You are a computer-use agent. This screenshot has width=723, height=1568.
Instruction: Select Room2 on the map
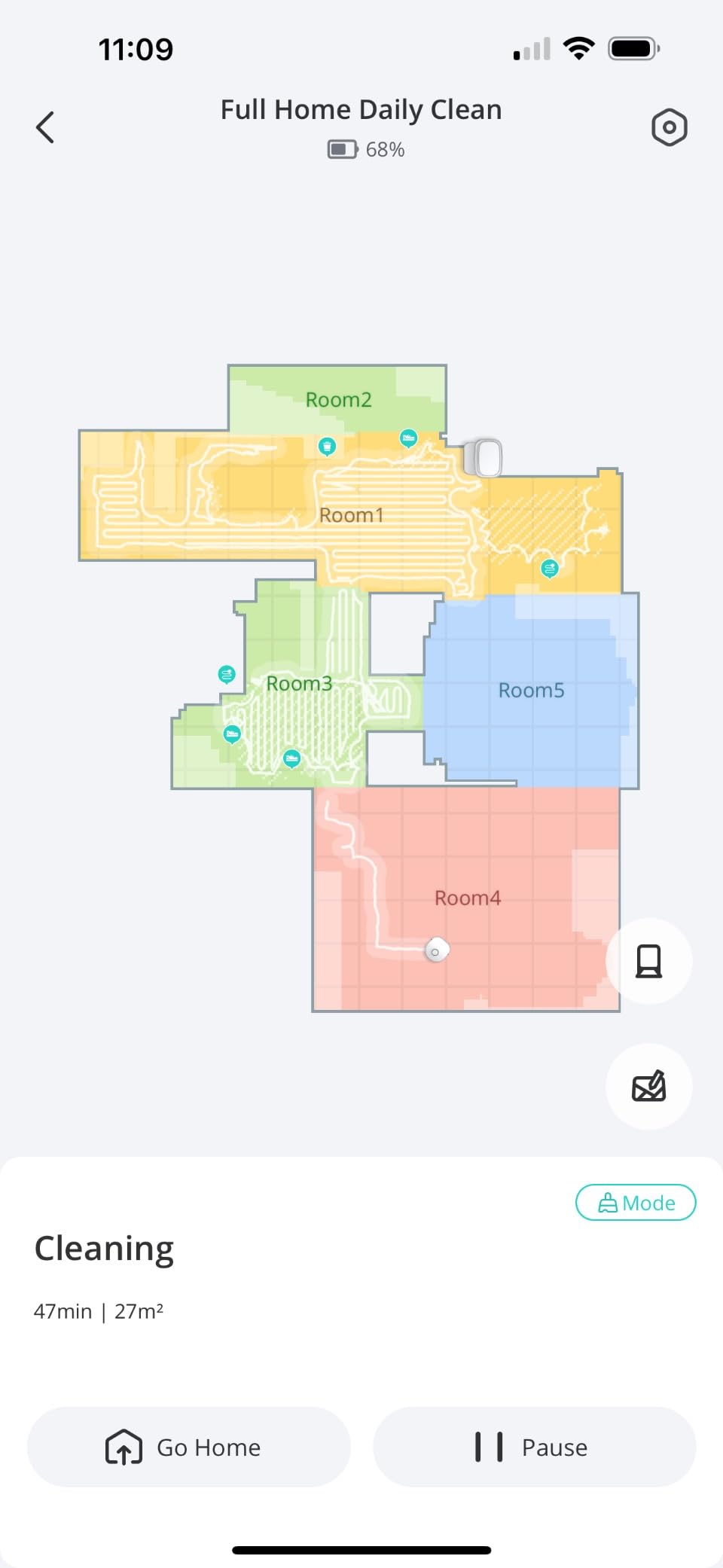pos(338,399)
